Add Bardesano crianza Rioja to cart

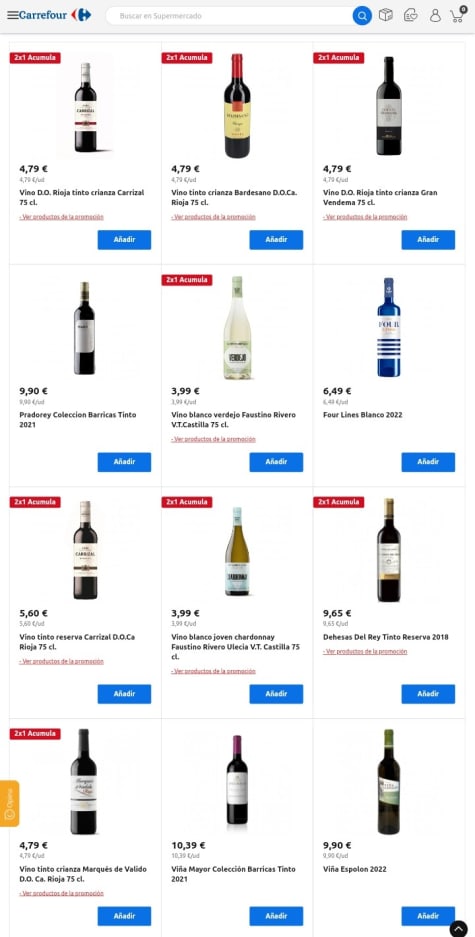pos(276,240)
